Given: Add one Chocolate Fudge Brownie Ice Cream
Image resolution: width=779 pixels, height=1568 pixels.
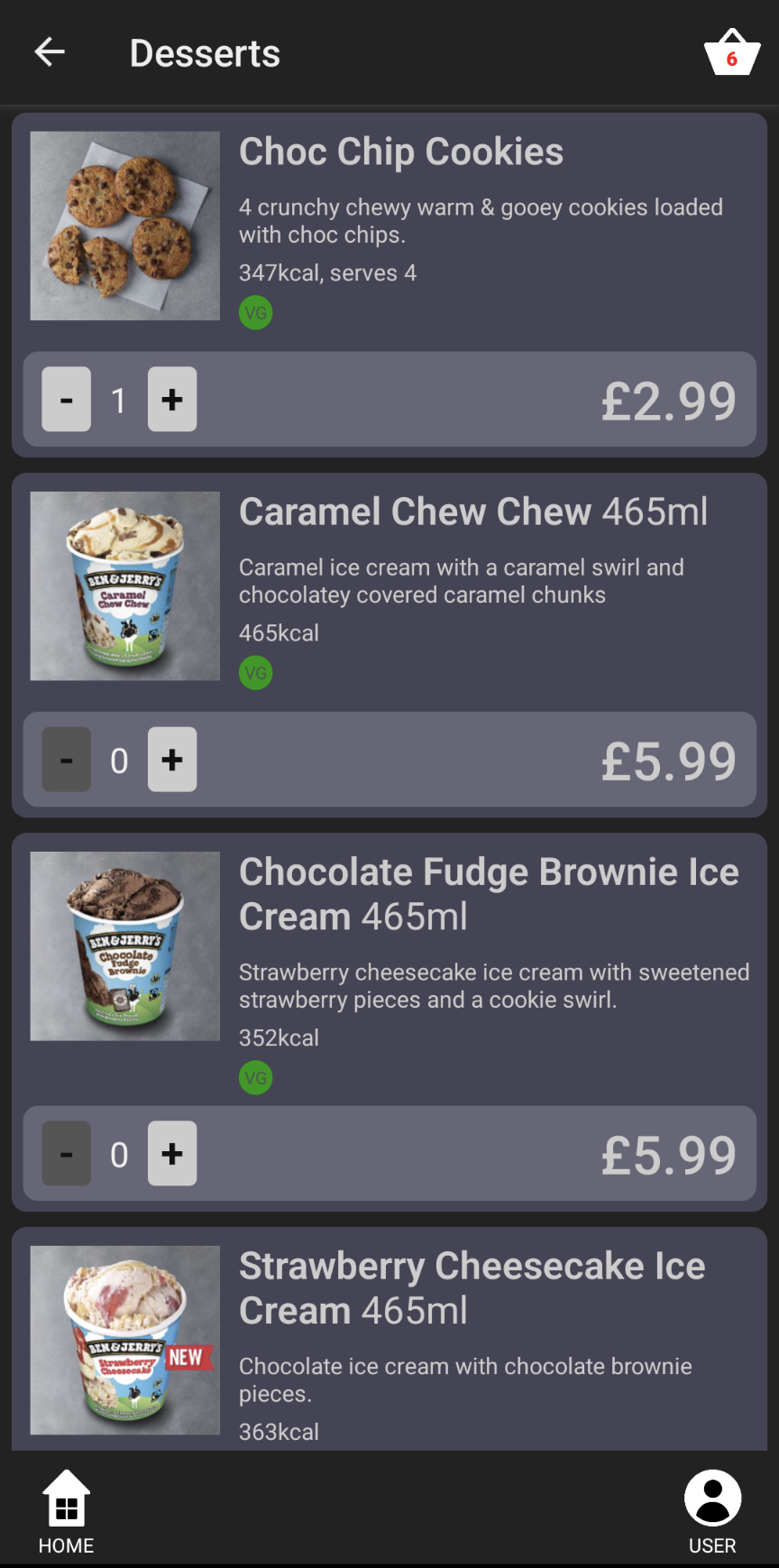Looking at the screenshot, I should (172, 1153).
